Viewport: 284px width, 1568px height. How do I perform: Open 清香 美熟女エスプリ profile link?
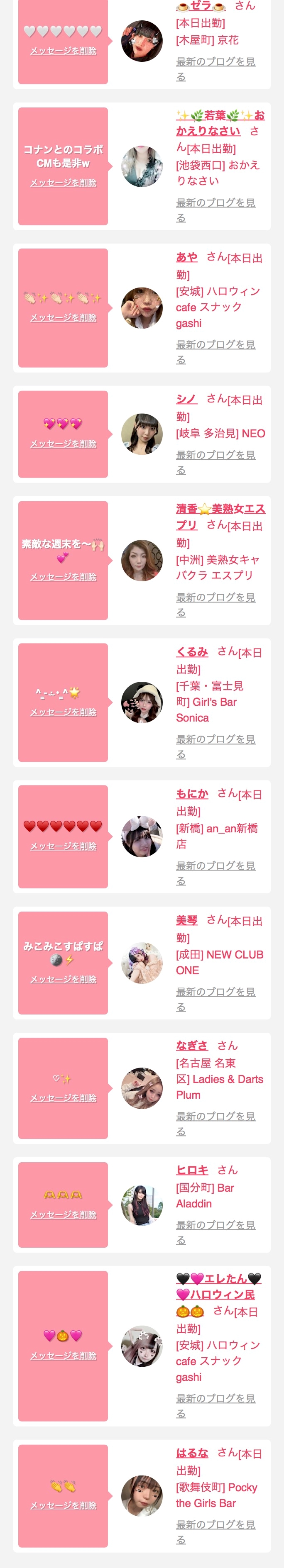coord(220,517)
